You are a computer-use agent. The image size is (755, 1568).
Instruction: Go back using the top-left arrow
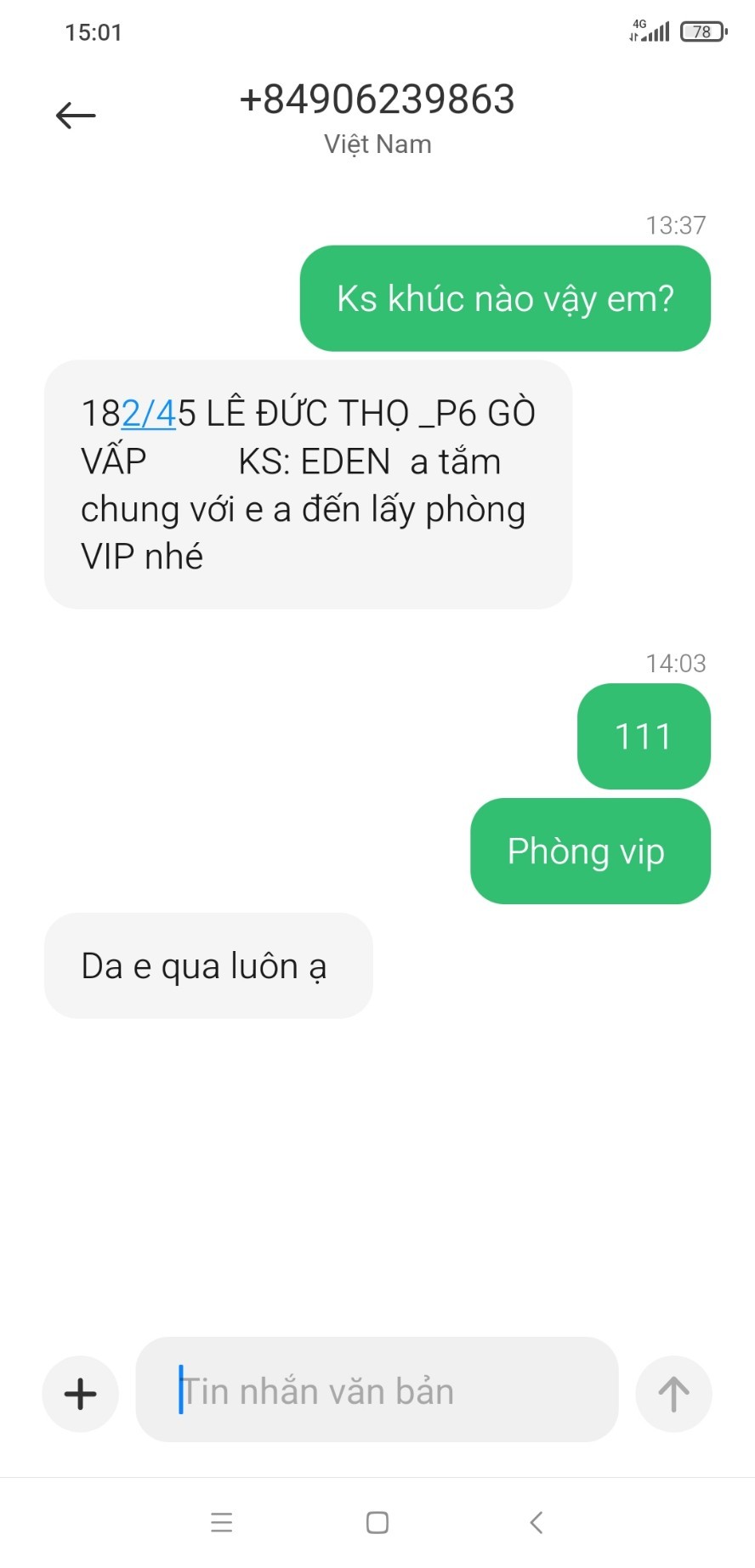tap(76, 116)
